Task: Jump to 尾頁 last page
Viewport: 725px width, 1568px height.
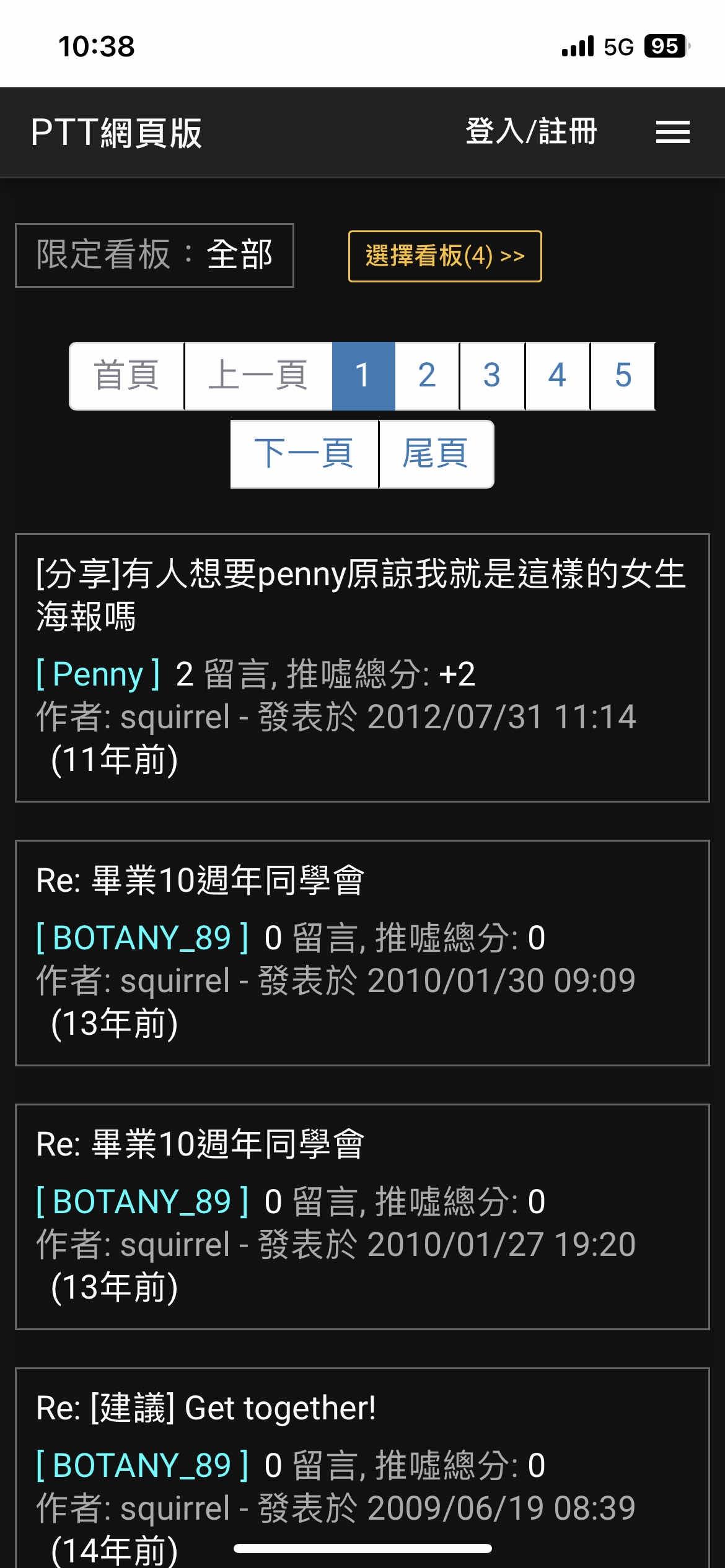Action: [436, 454]
